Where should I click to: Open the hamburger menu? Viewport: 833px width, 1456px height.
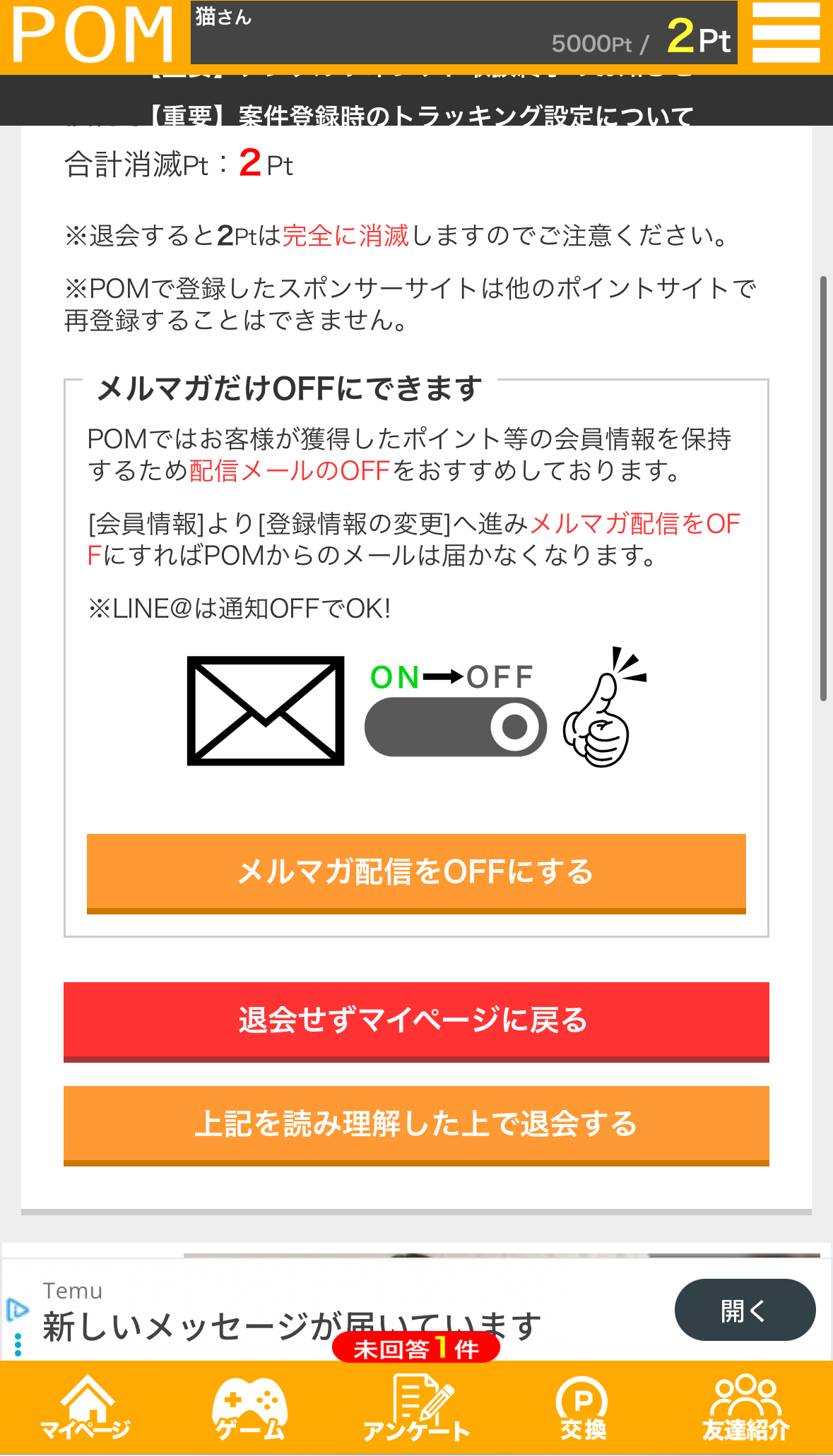(786, 33)
